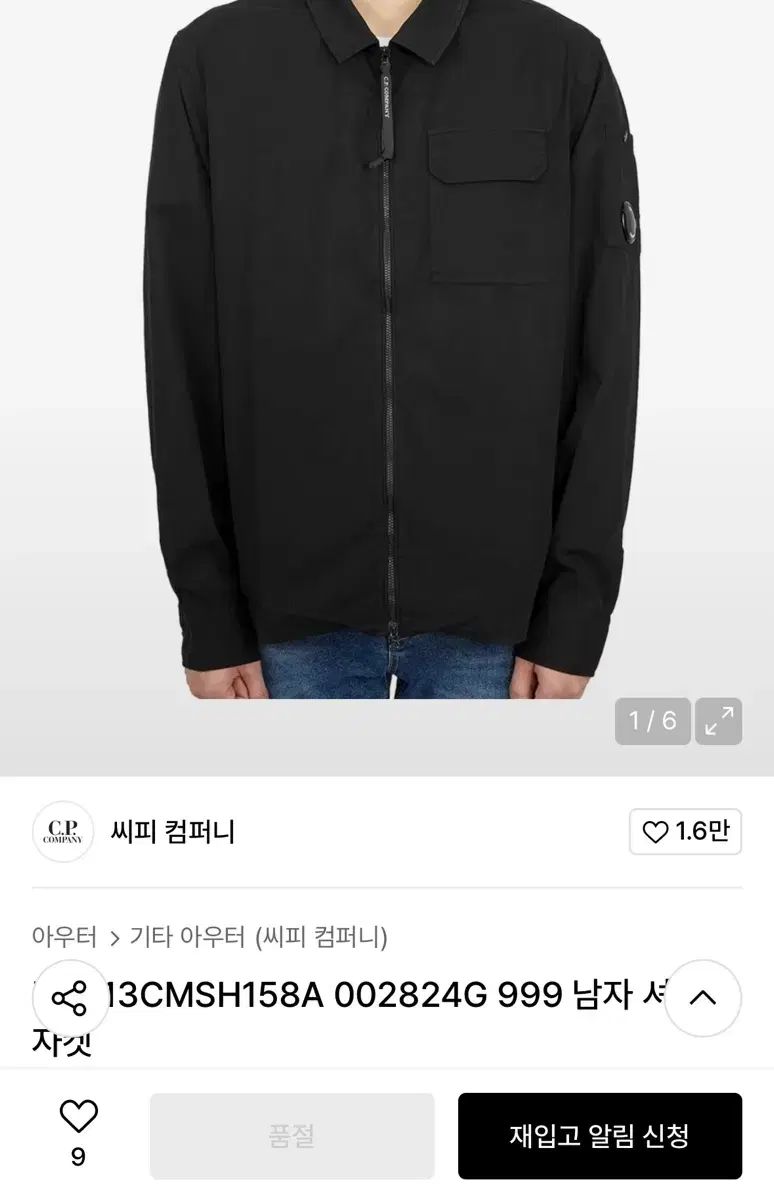Screen dimensions: 774x1200
Task: Open 기타 아우터 (씨피 컴퍼니) category
Action: point(258,937)
